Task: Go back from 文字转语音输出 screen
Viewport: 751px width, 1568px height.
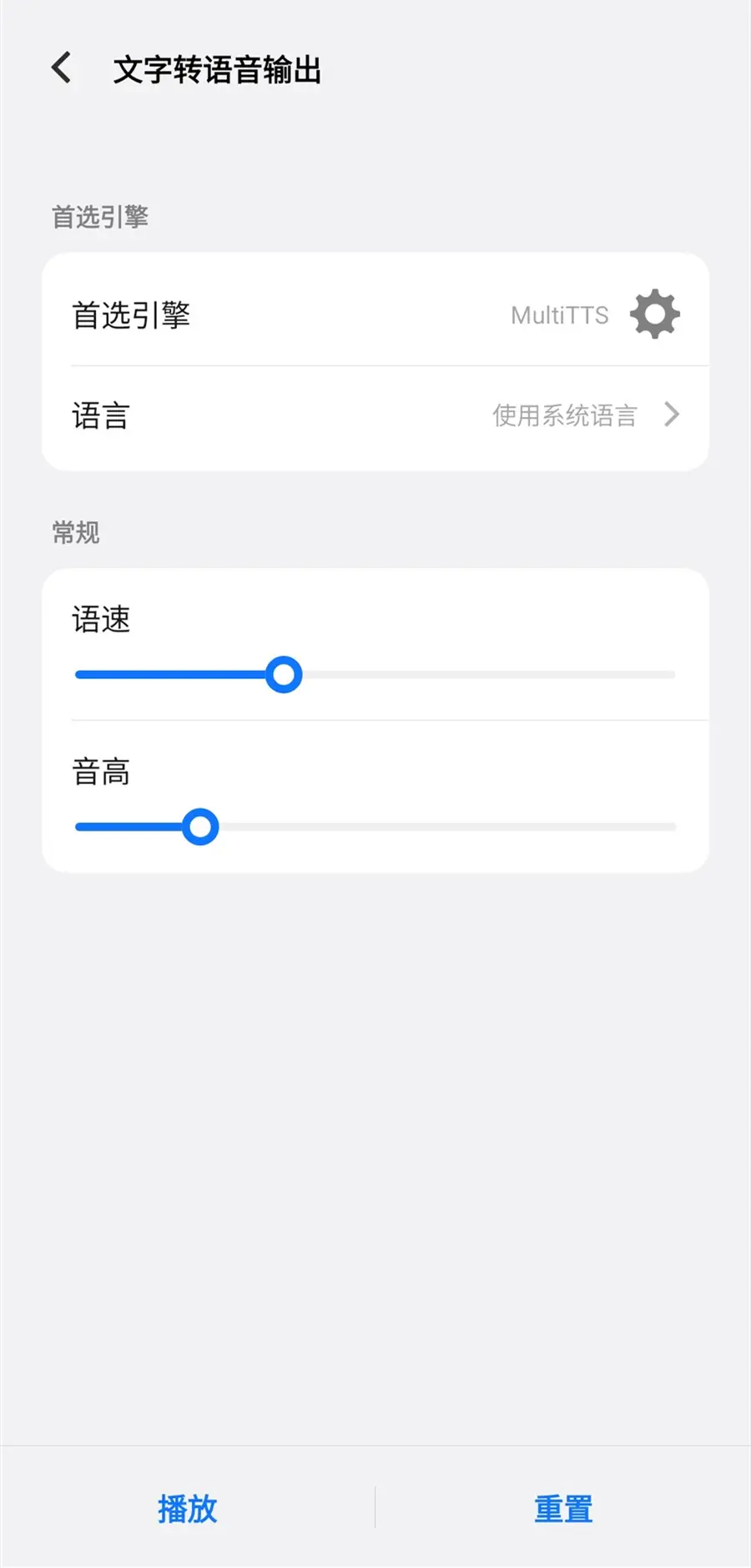Action: pos(62,68)
